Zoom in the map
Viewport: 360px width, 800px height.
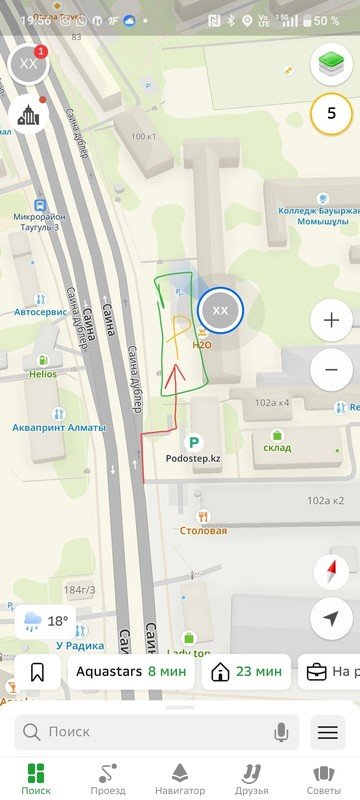(331, 320)
